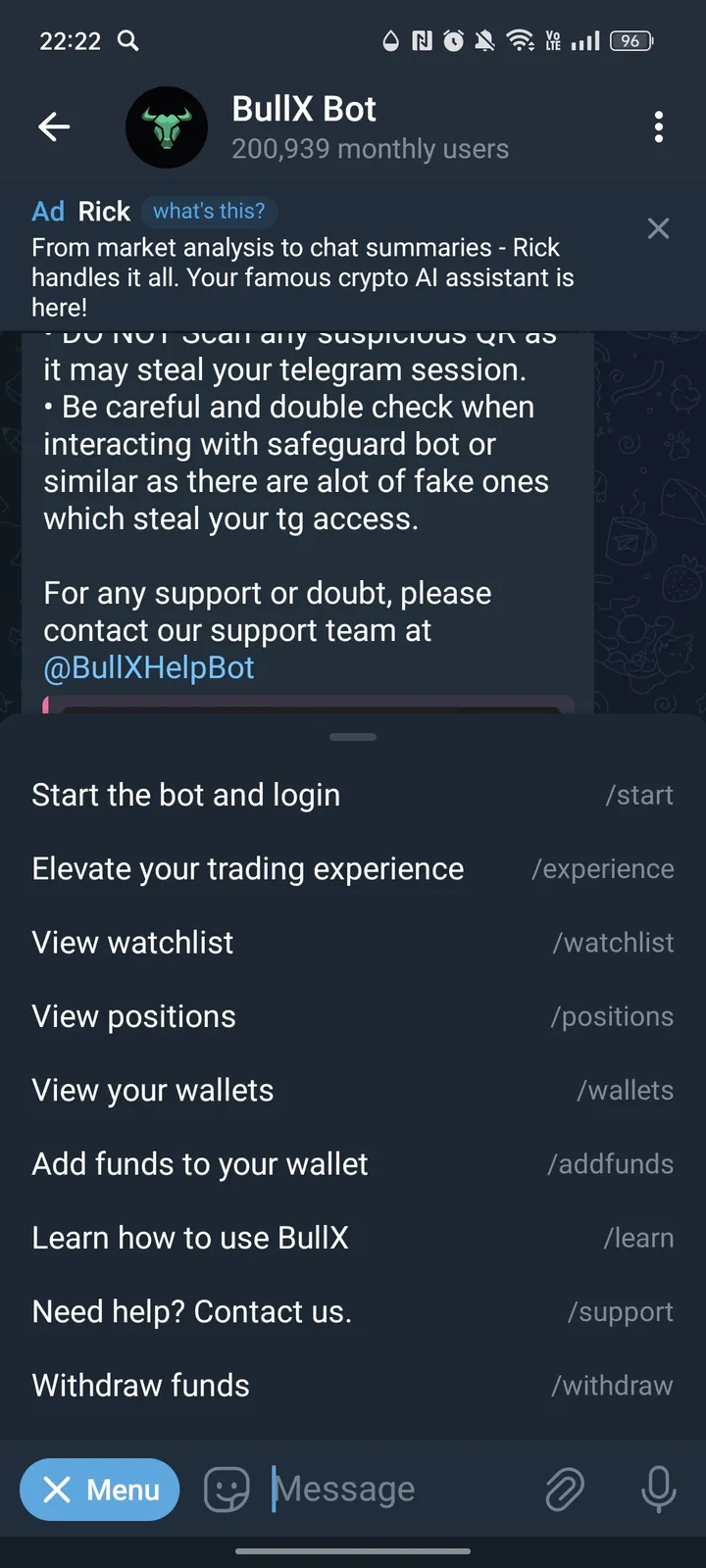The height and width of the screenshot is (1568, 706).
Task: Tap the Menu button with the X icon
Action: (99, 1490)
